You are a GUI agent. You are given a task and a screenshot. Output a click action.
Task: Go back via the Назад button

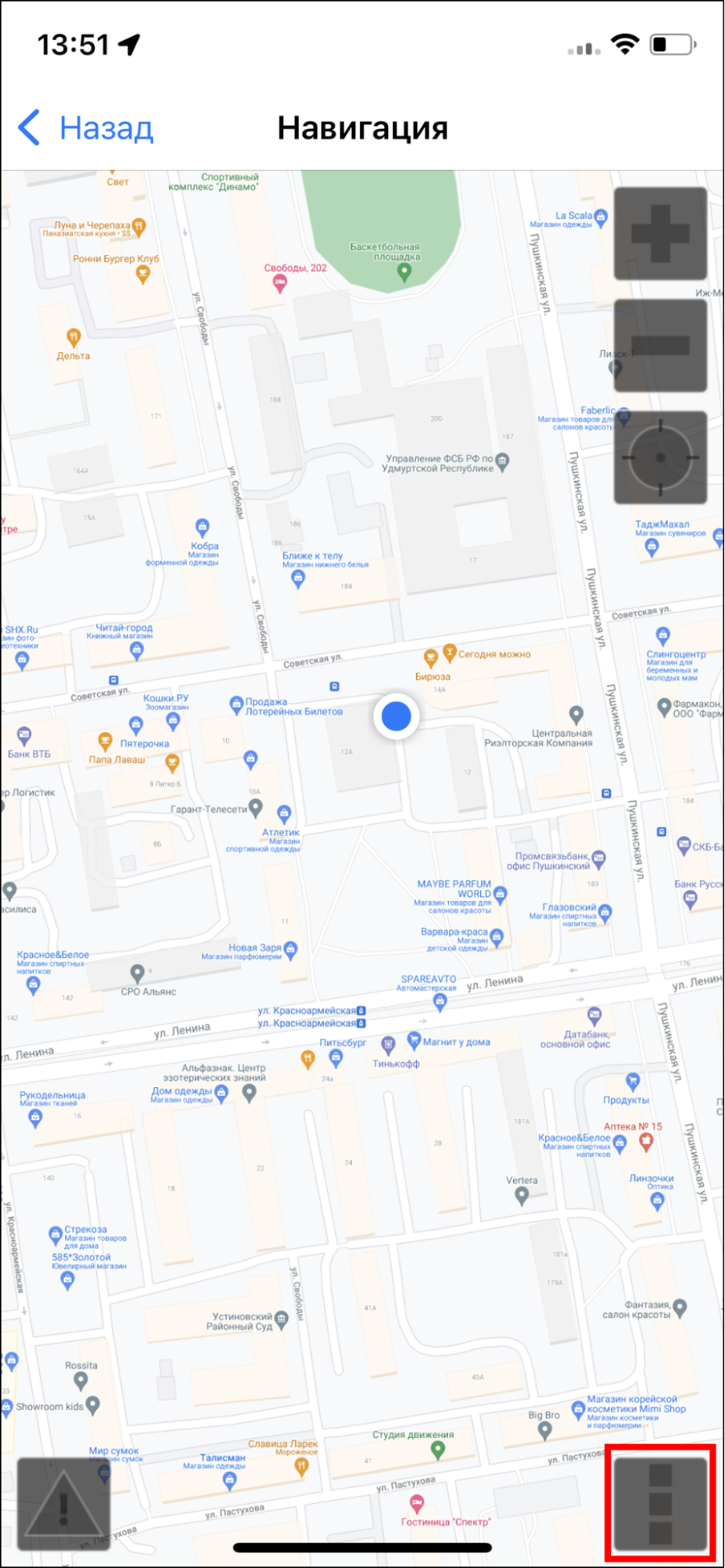click(86, 128)
